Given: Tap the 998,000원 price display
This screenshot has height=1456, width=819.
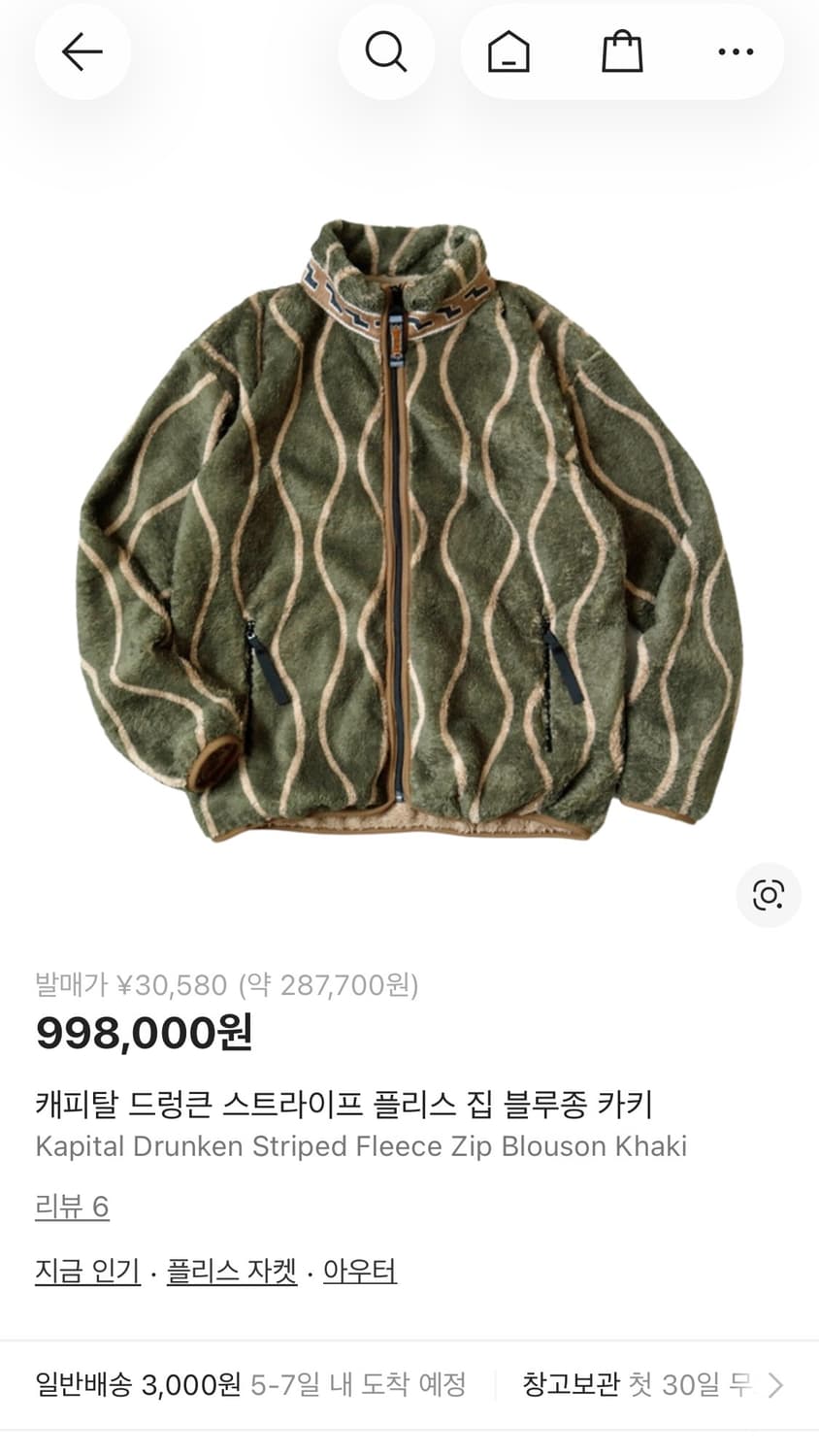Looking at the screenshot, I should pos(144,1033).
